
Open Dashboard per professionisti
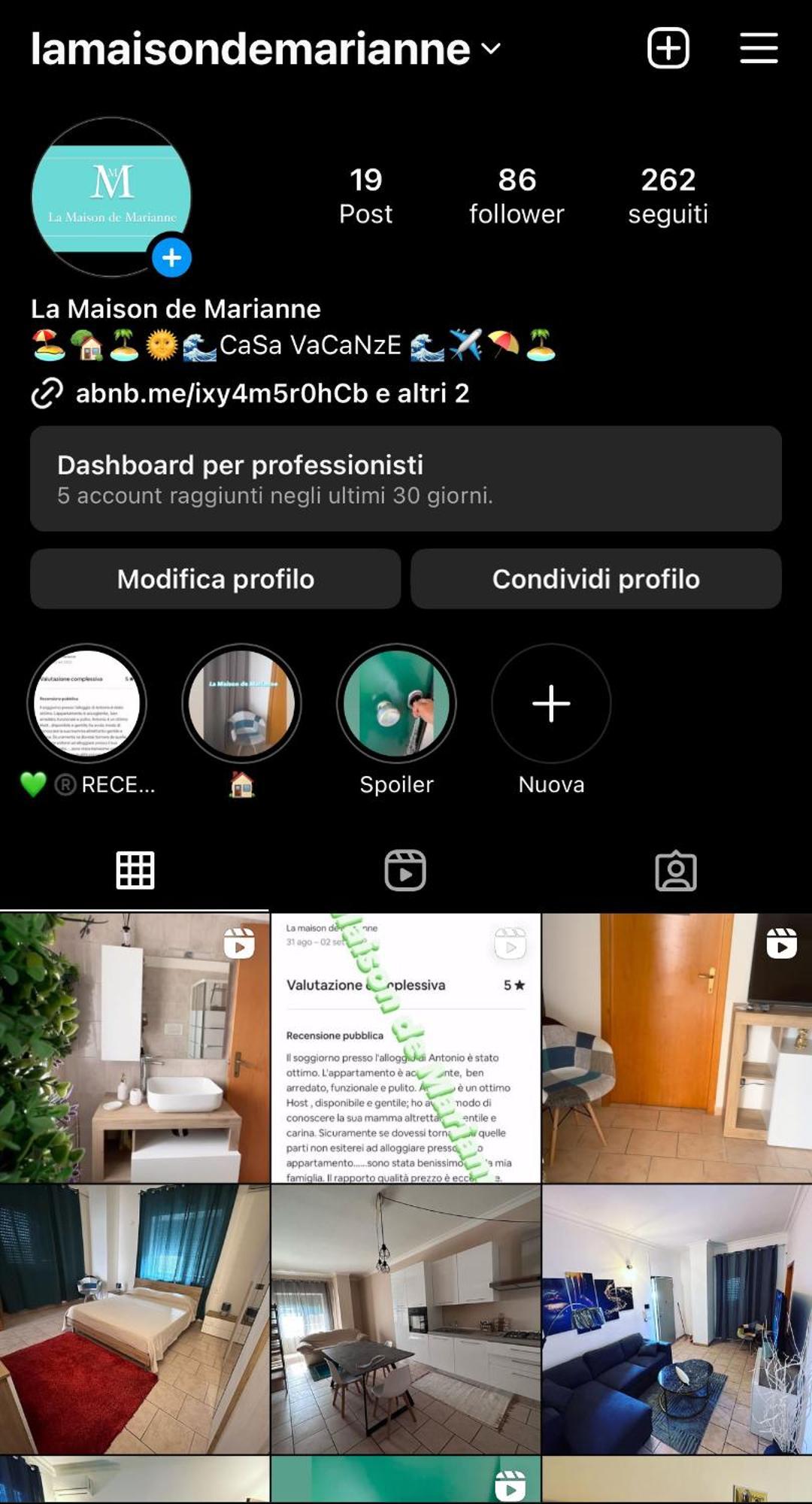pos(406,479)
